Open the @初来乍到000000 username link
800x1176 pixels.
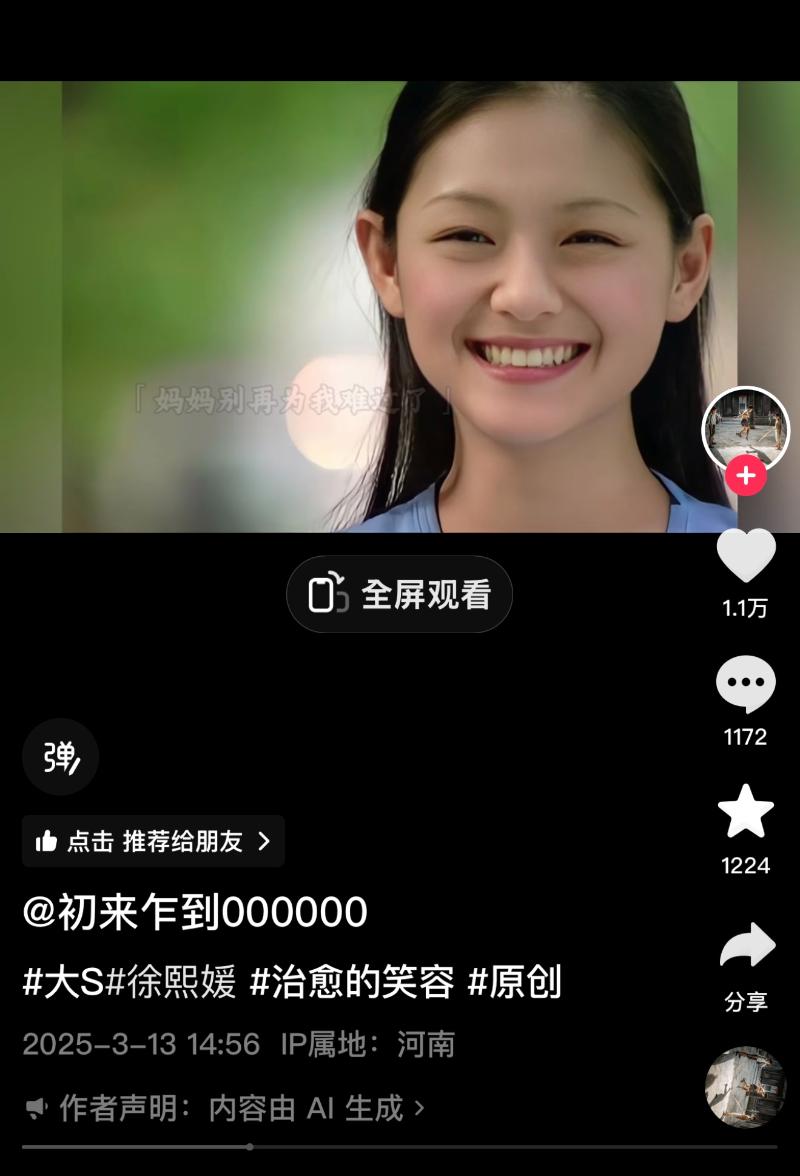coord(195,912)
